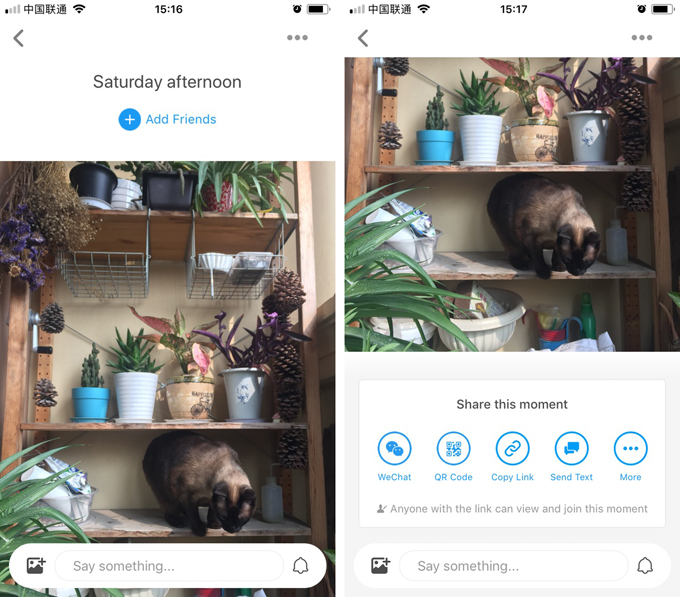Copy Link to this moment
Image resolution: width=680 pixels, height=597 pixels.
(x=512, y=449)
